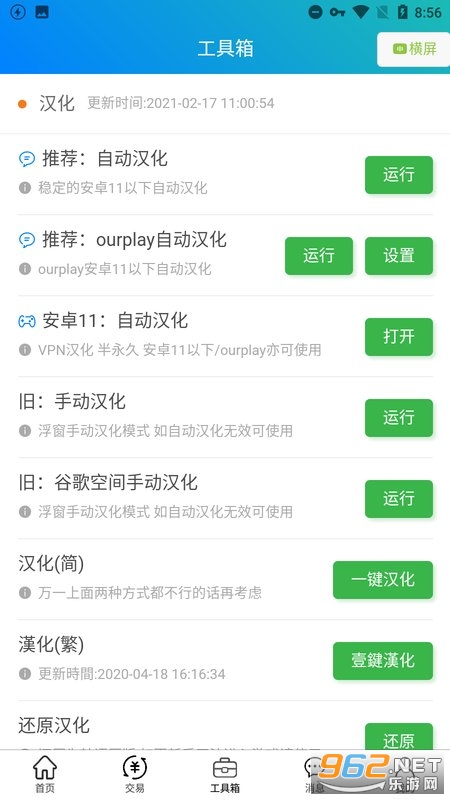
Task: Run 推荐：自动汉化
Action: 398,174
